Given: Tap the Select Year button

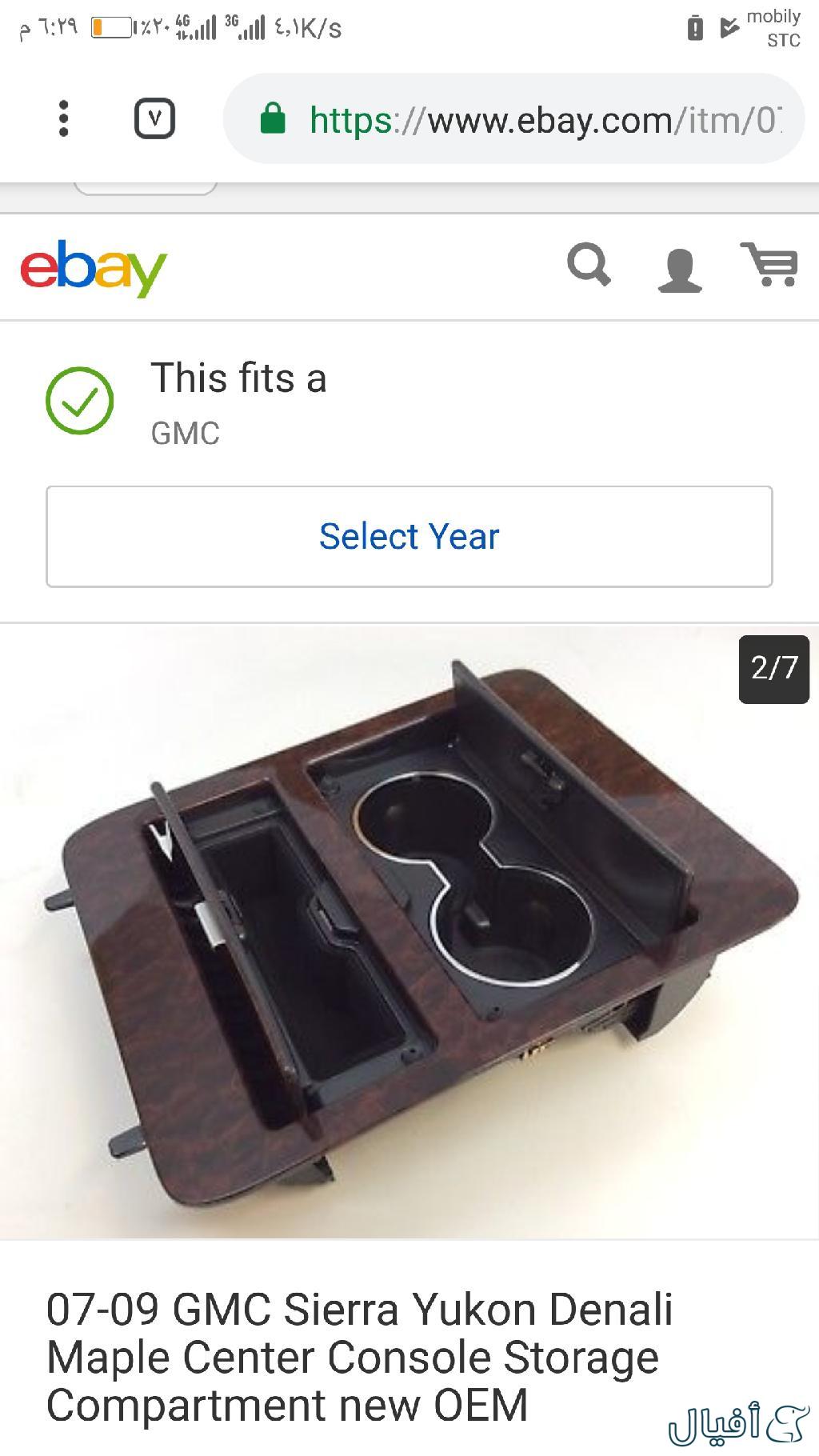Looking at the screenshot, I should [409, 536].
